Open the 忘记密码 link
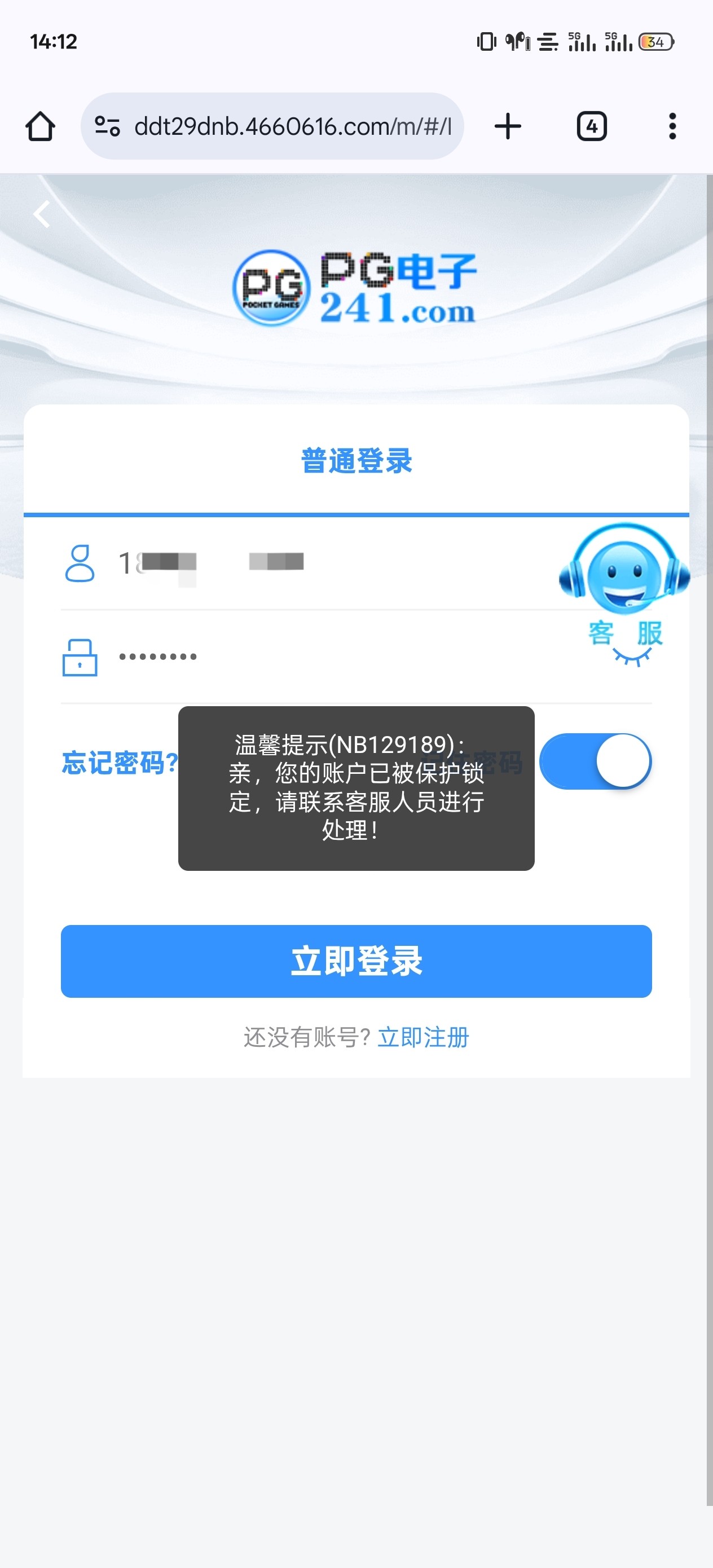 click(x=120, y=763)
